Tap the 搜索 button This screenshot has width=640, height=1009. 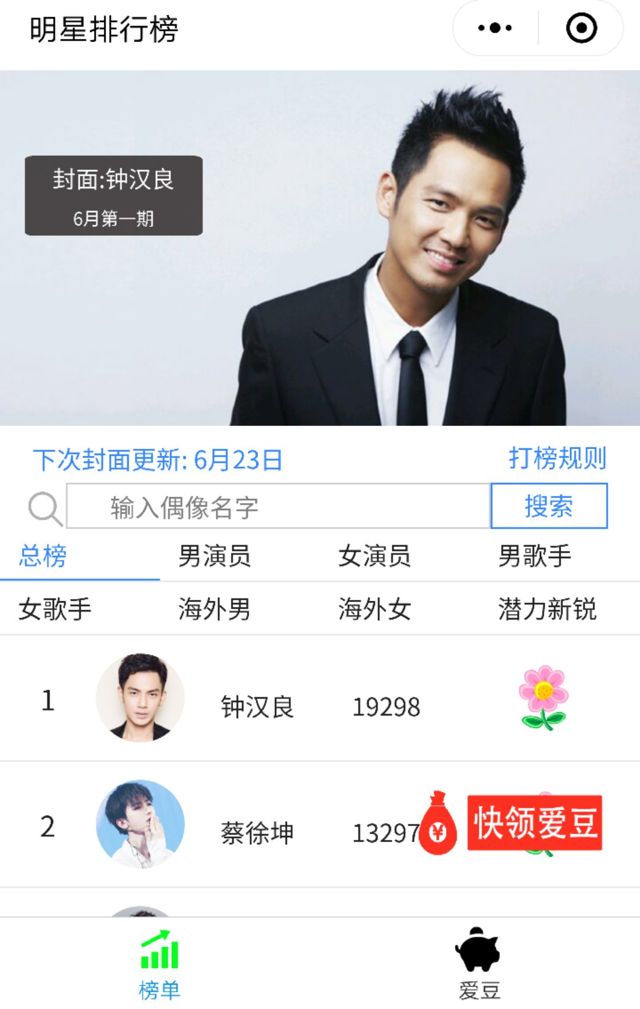(549, 506)
